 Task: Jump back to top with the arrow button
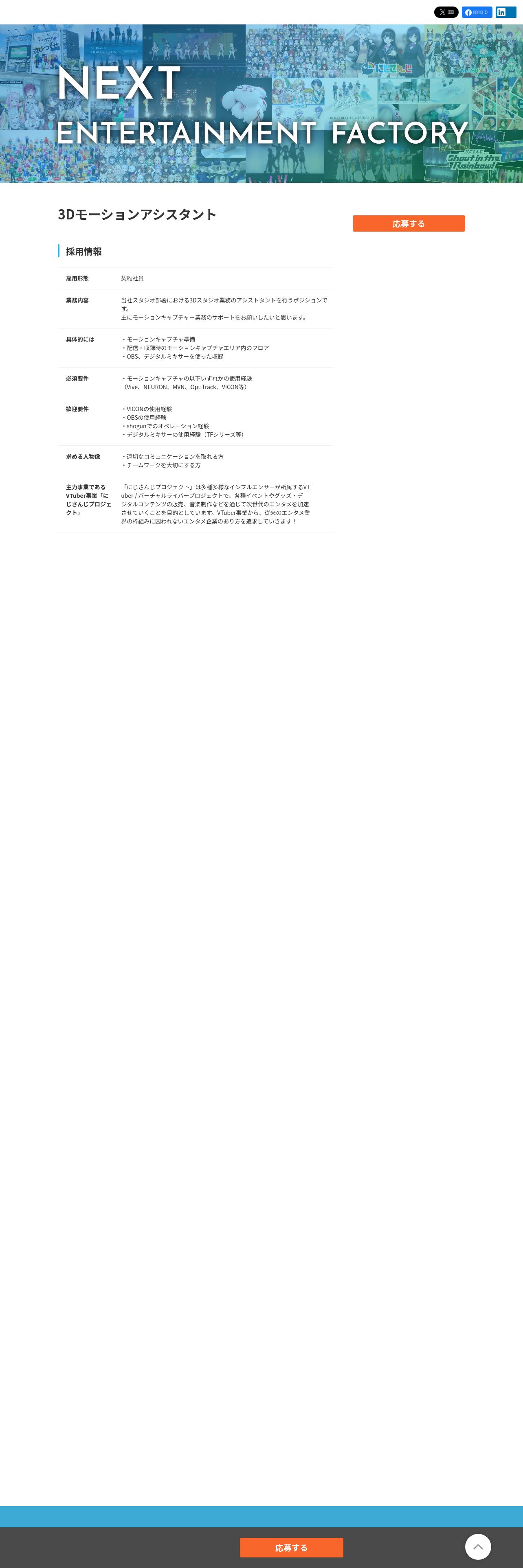478,1546
